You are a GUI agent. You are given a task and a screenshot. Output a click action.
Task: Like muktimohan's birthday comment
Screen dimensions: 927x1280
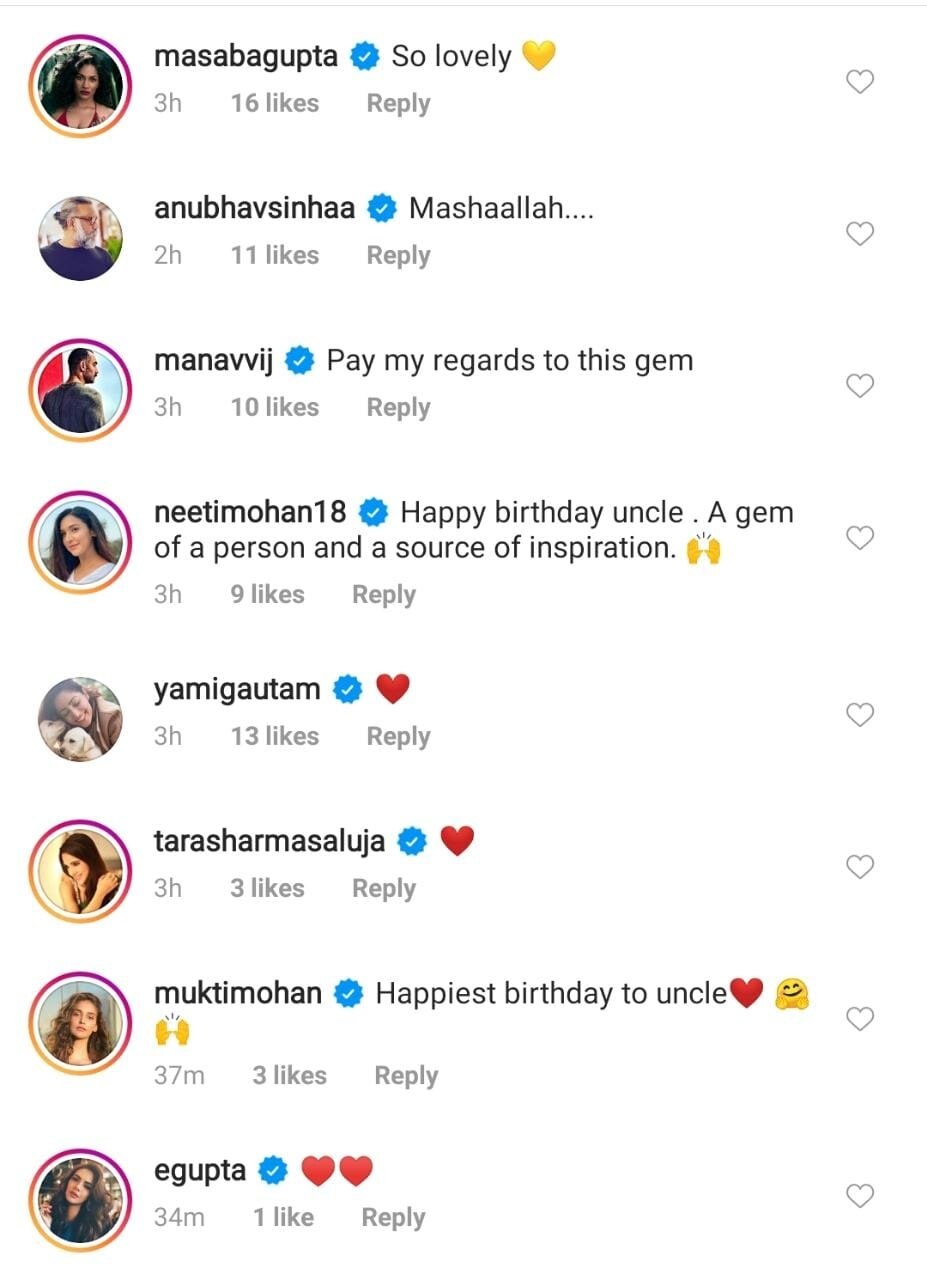[860, 1019]
